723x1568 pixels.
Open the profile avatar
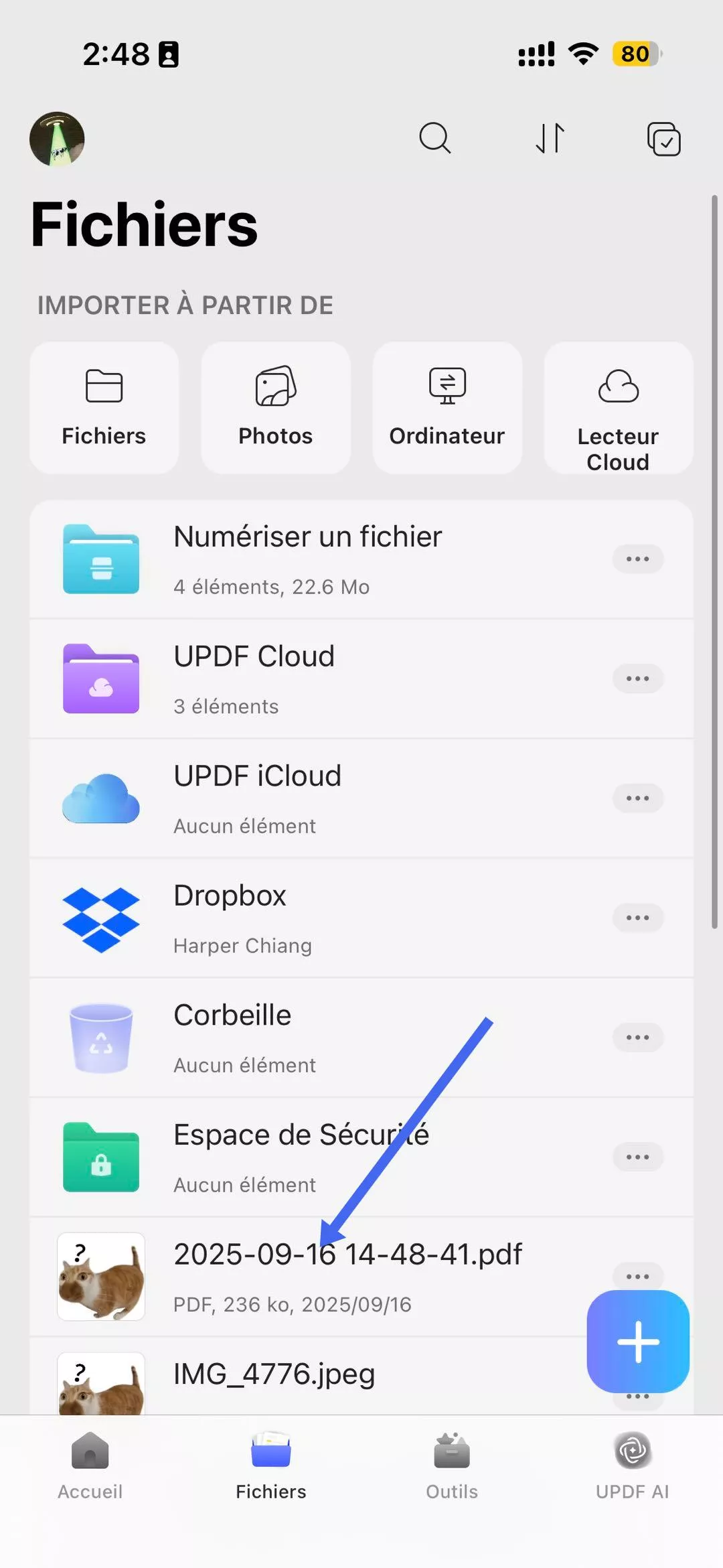coord(57,139)
